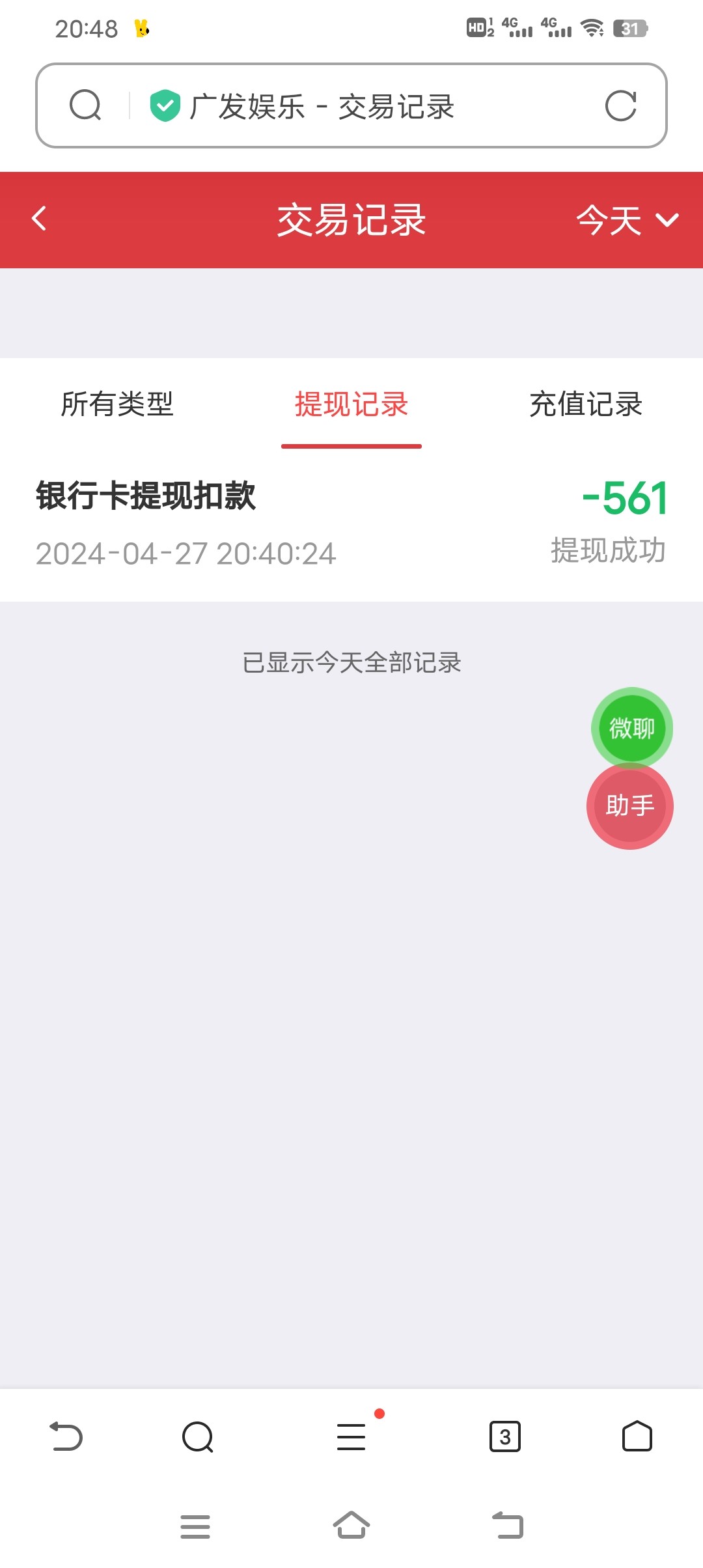The height and width of the screenshot is (1568, 703).
Task: Open the 微聊 floating chat button
Action: 631,727
